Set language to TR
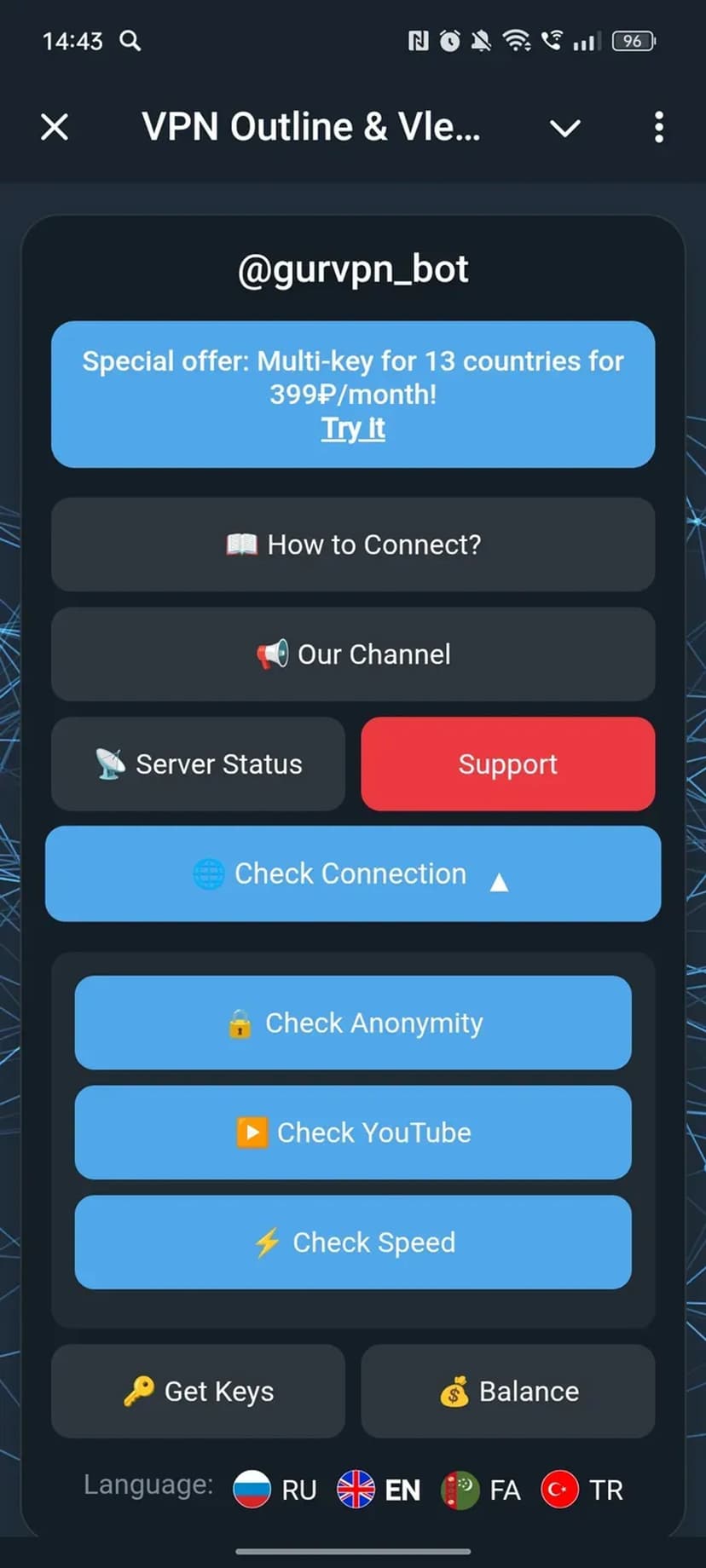Screen dimensions: 706x1568 [582, 1490]
